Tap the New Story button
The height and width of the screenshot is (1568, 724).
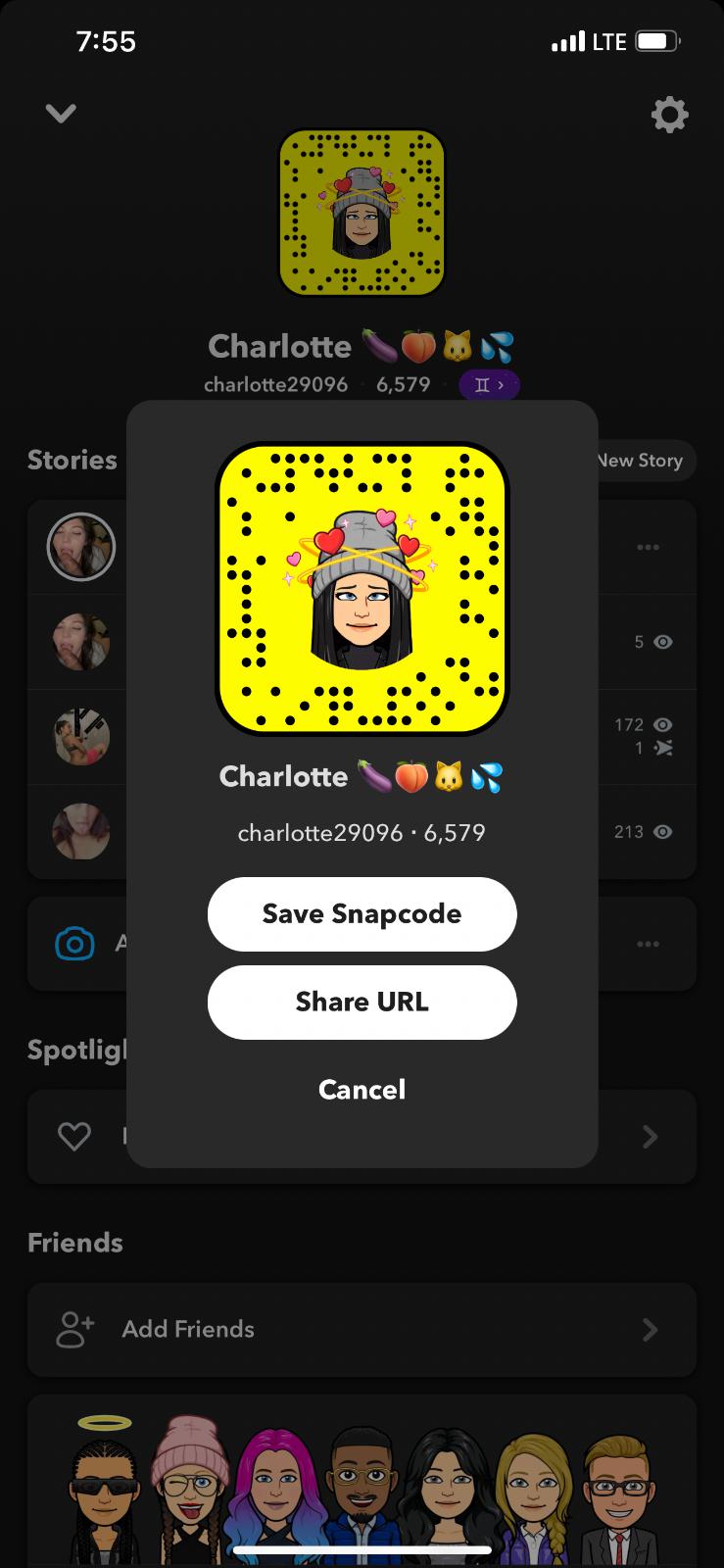pos(642,461)
